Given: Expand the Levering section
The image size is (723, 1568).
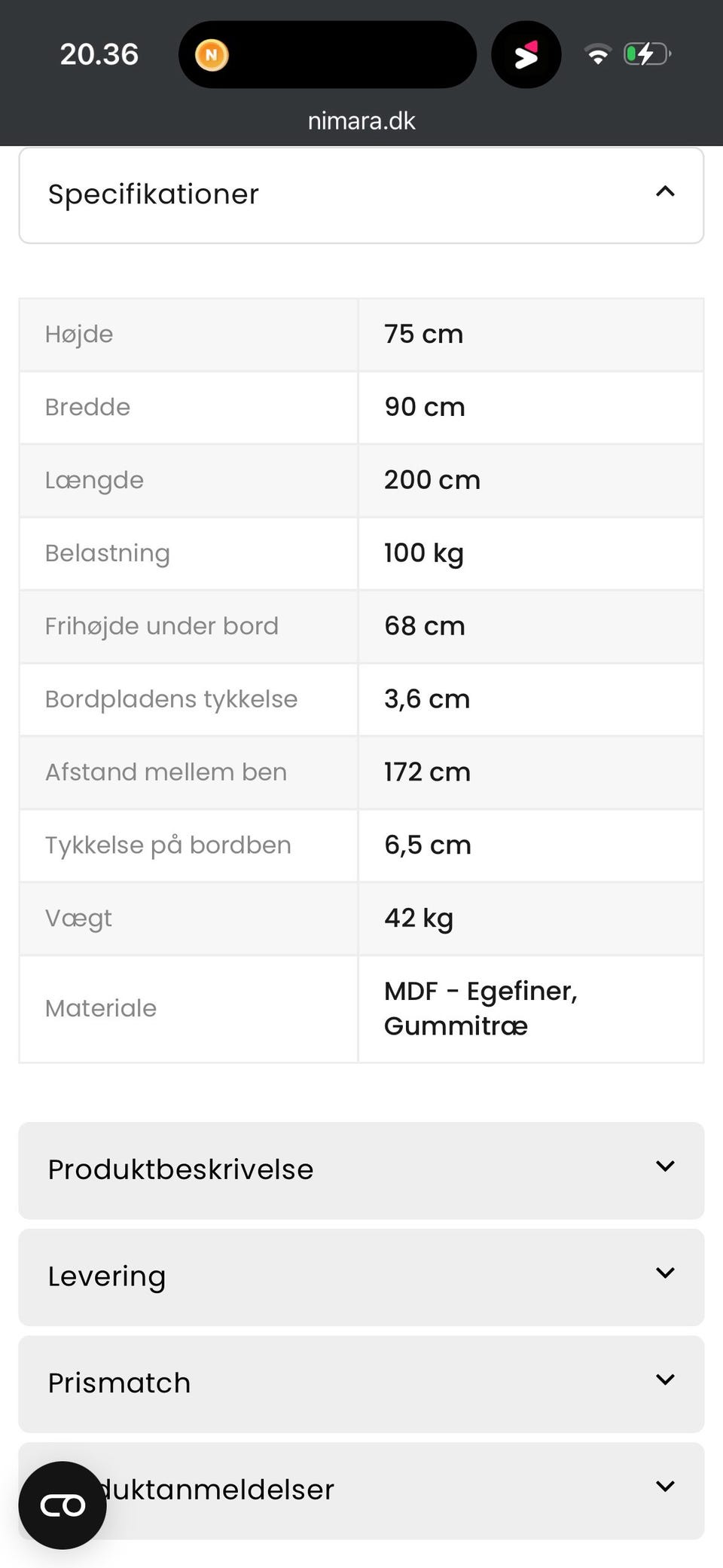Looking at the screenshot, I should (x=361, y=1277).
